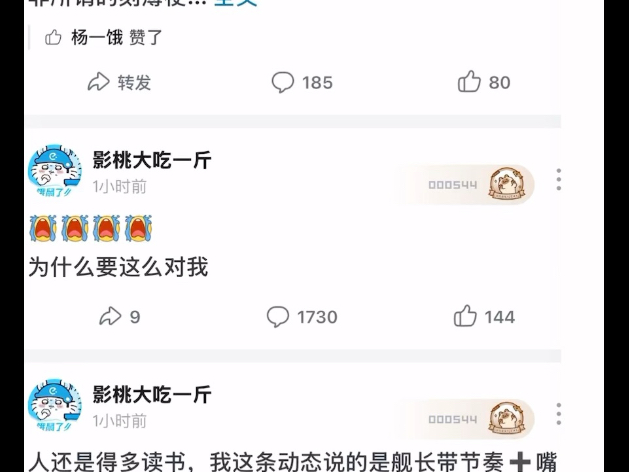Image resolution: width=629 pixels, height=472 pixels.
Task: Like the 为什么要这么对我 post
Action: point(484,317)
